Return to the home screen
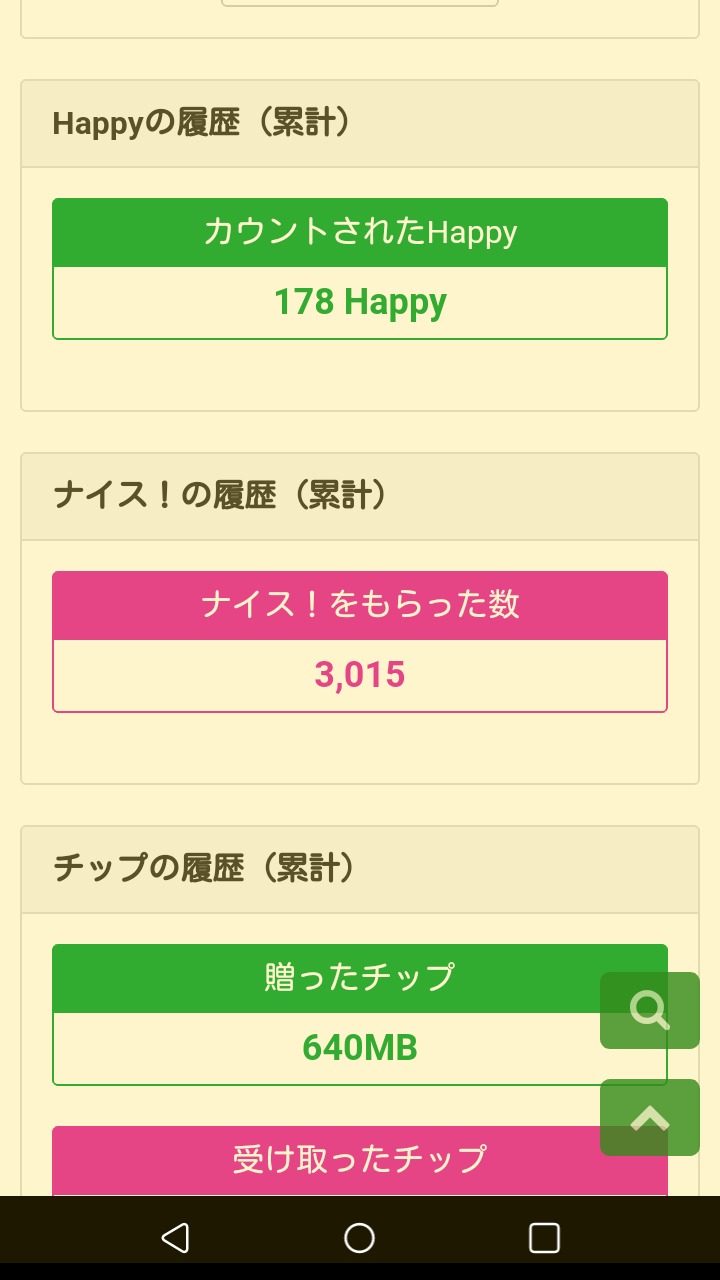 (360, 1238)
